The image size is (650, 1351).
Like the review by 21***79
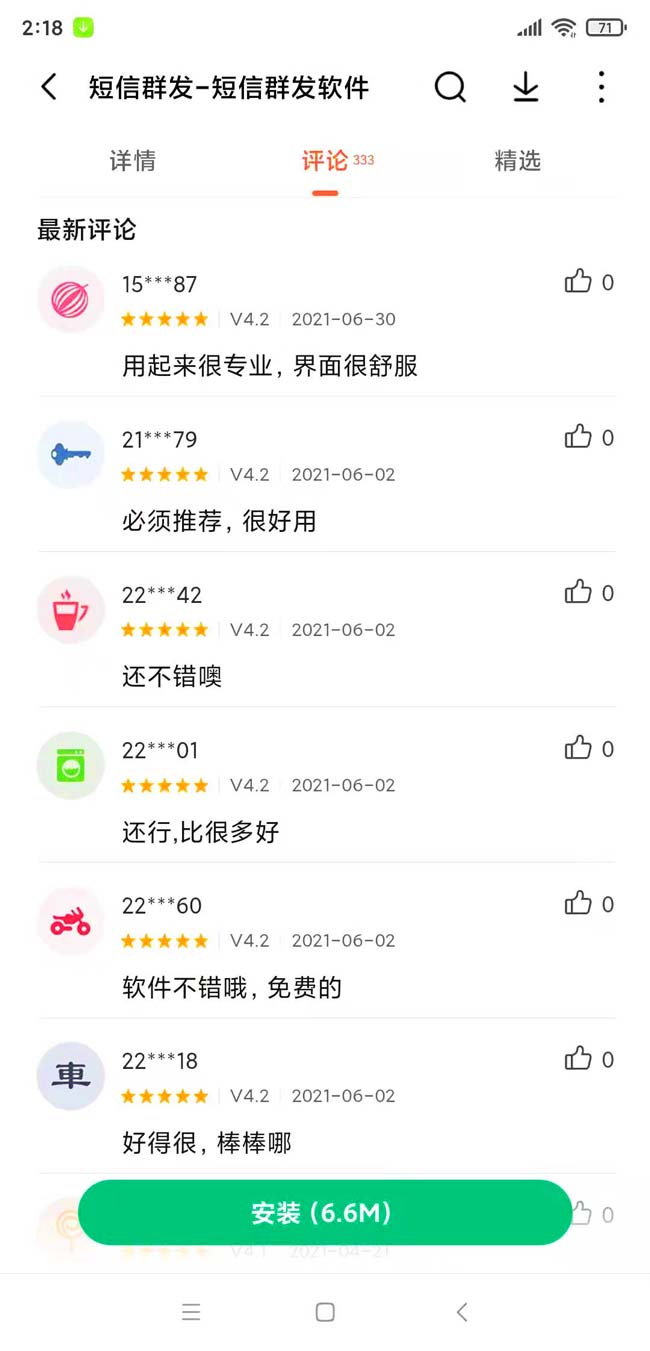click(579, 437)
